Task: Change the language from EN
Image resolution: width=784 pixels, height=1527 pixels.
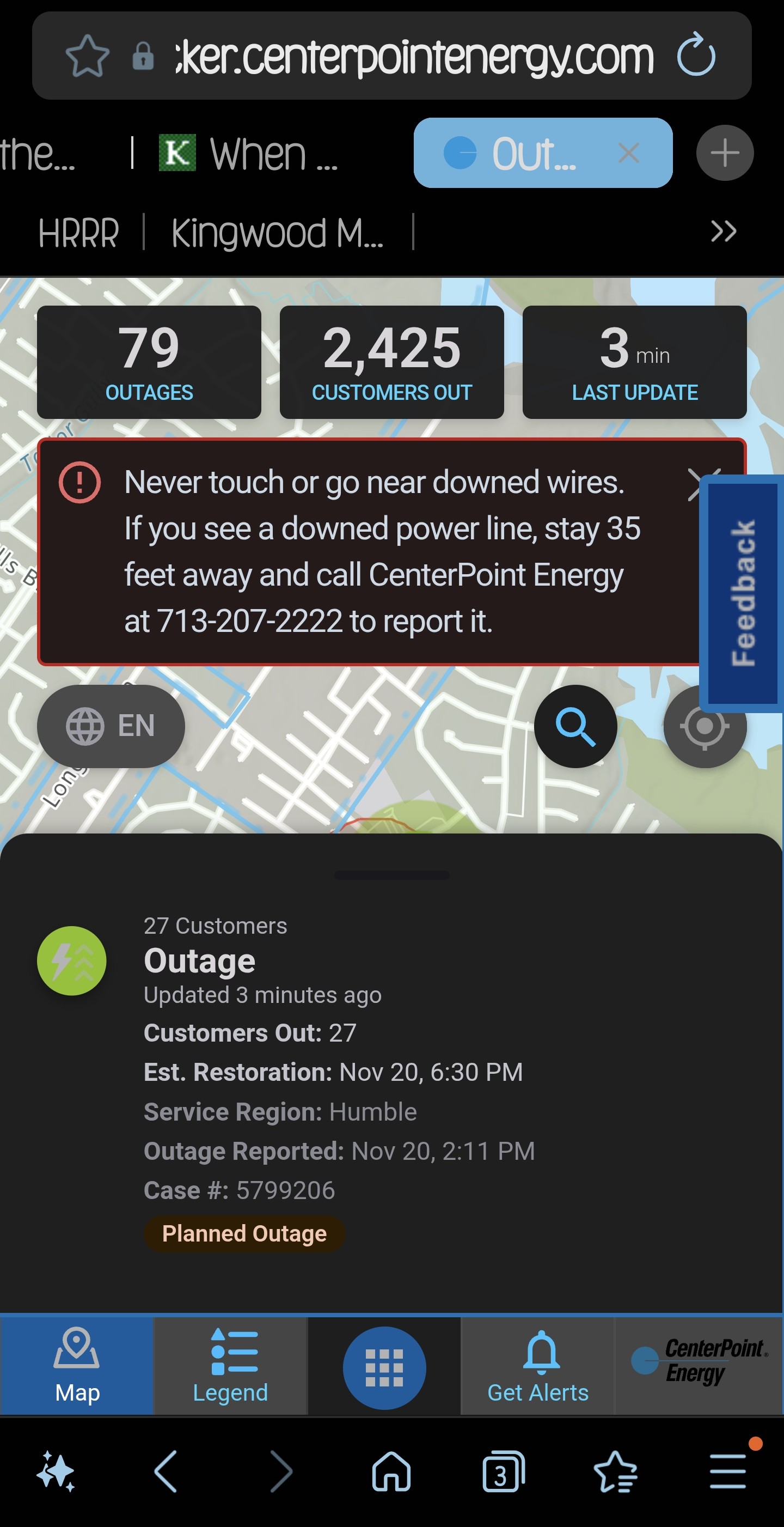Action: click(111, 726)
